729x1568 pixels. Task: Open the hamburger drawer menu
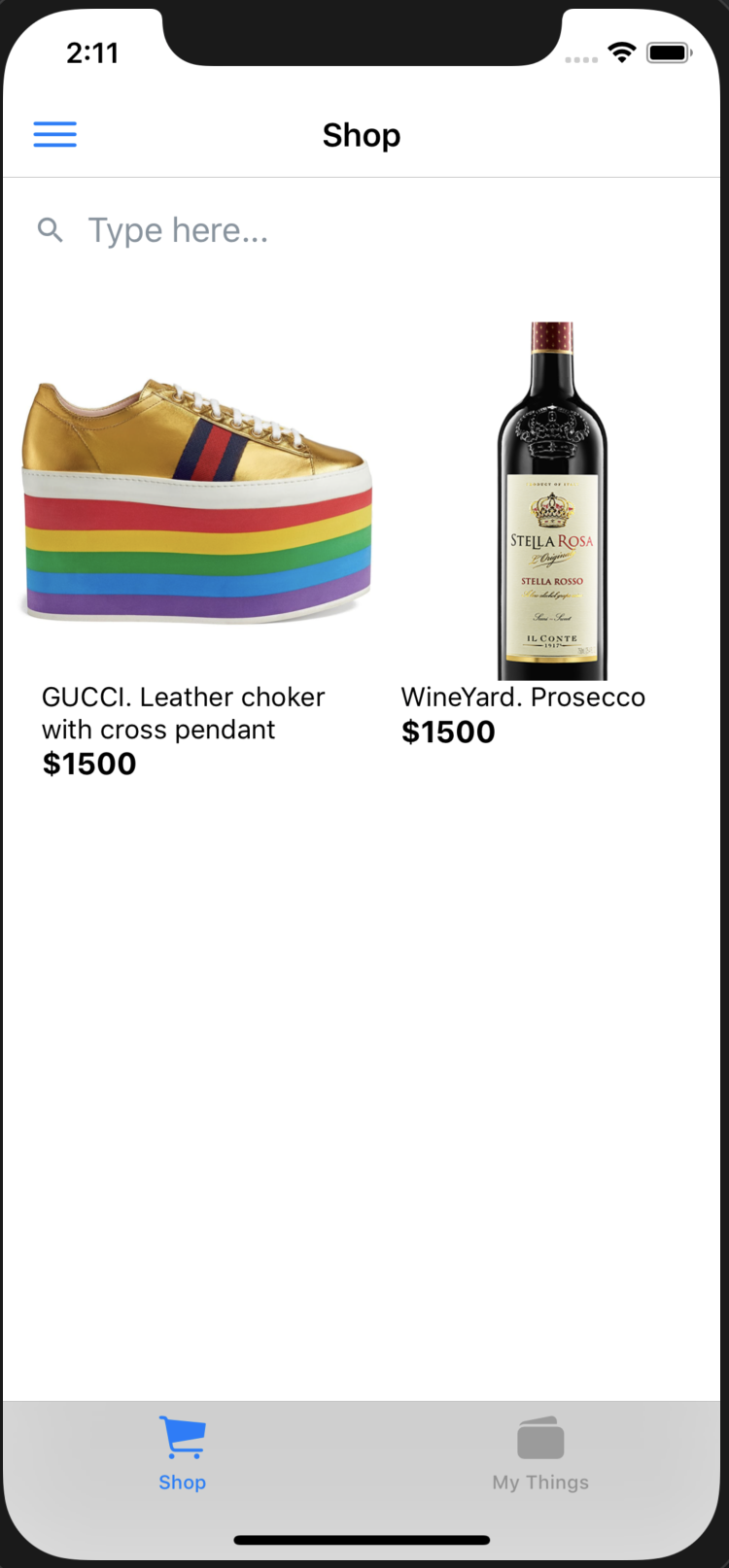coord(55,134)
